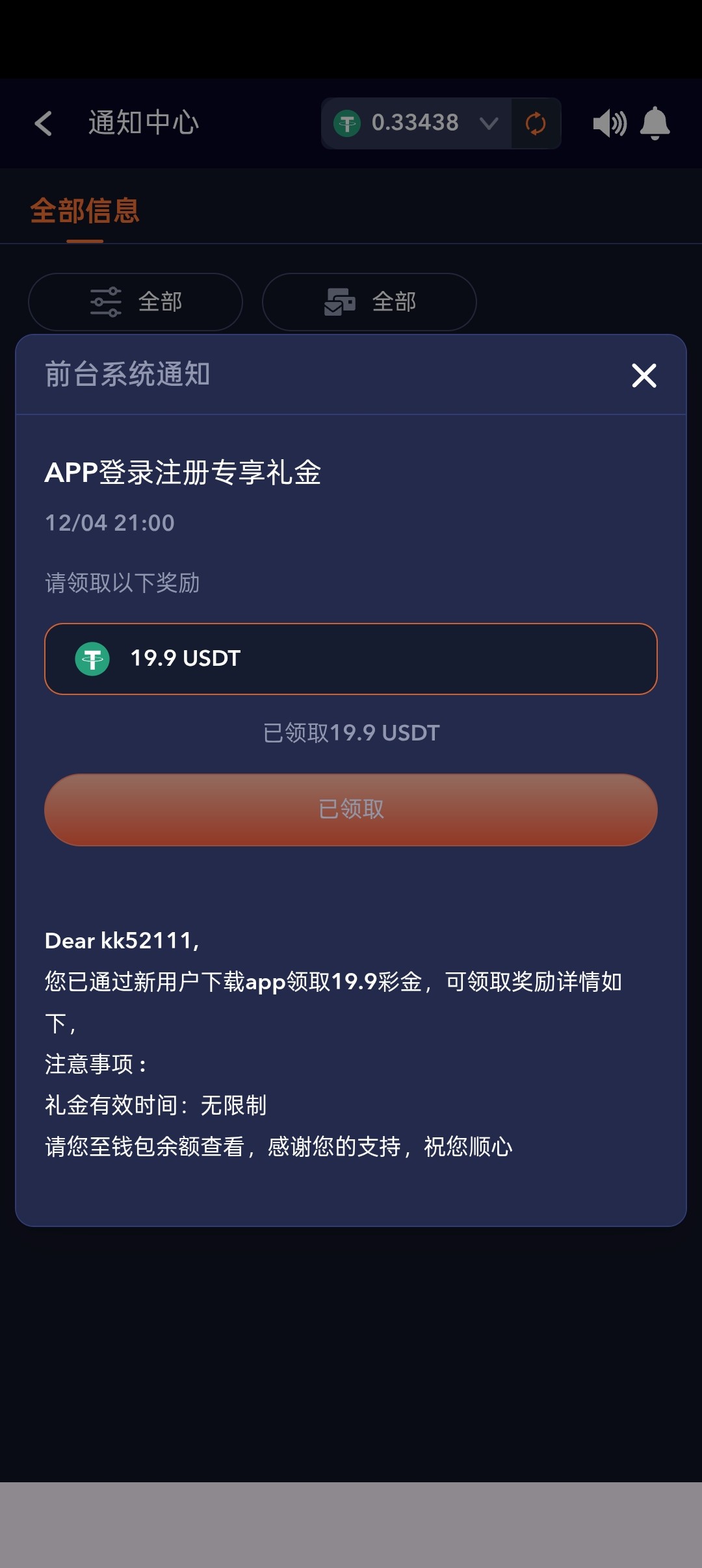
Task: Click the 12/04 21:00 timestamp
Action: point(109,522)
